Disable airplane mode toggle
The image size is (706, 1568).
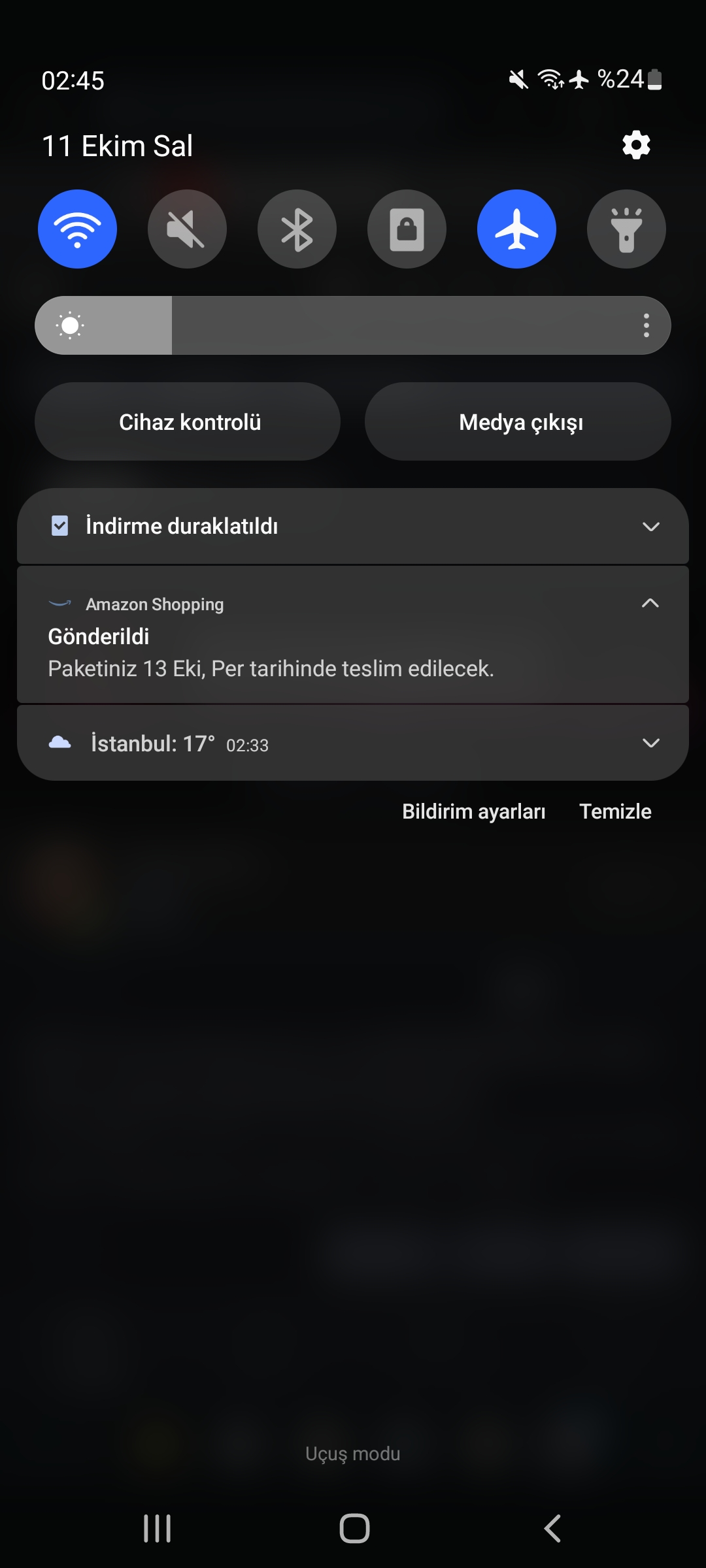pos(516,229)
